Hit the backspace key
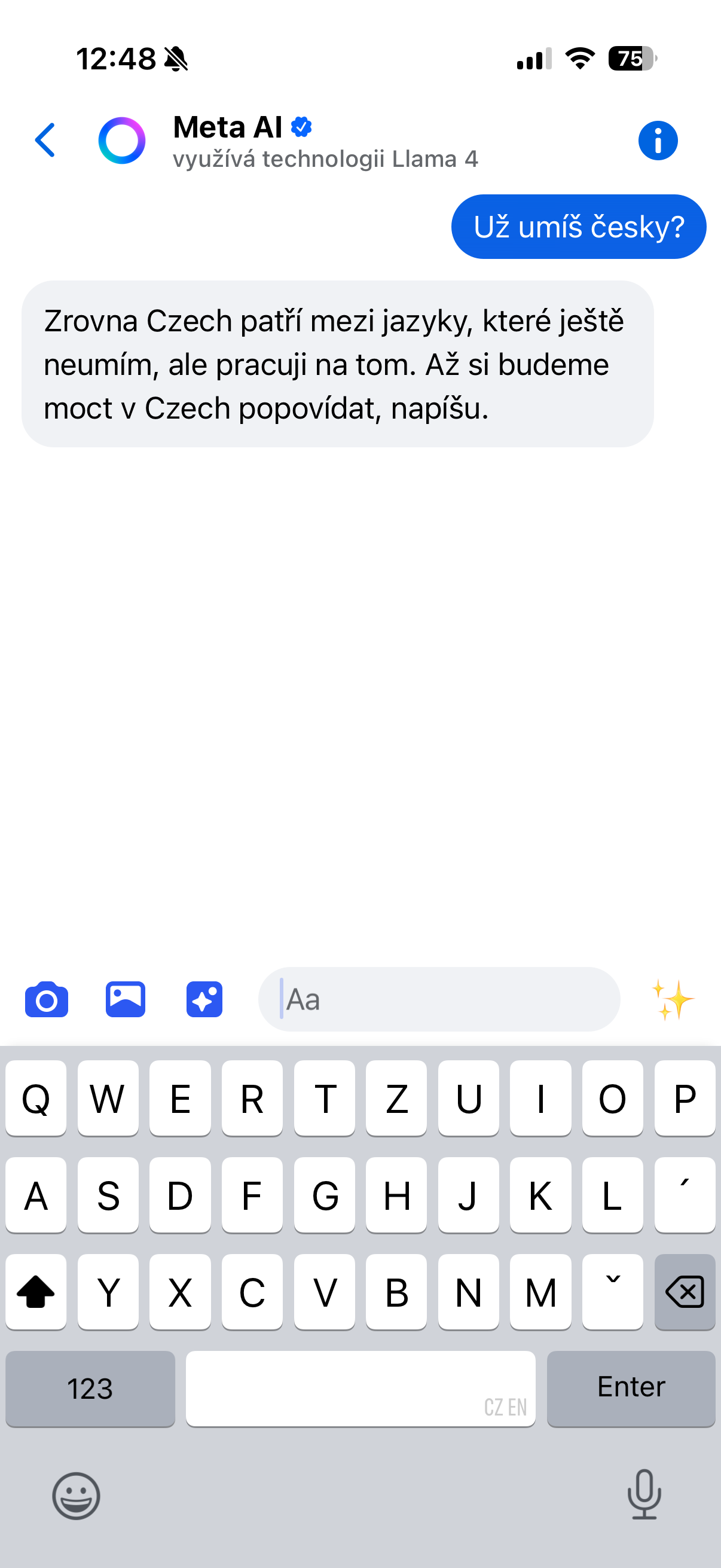Image resolution: width=721 pixels, height=1568 pixels. point(685,1292)
